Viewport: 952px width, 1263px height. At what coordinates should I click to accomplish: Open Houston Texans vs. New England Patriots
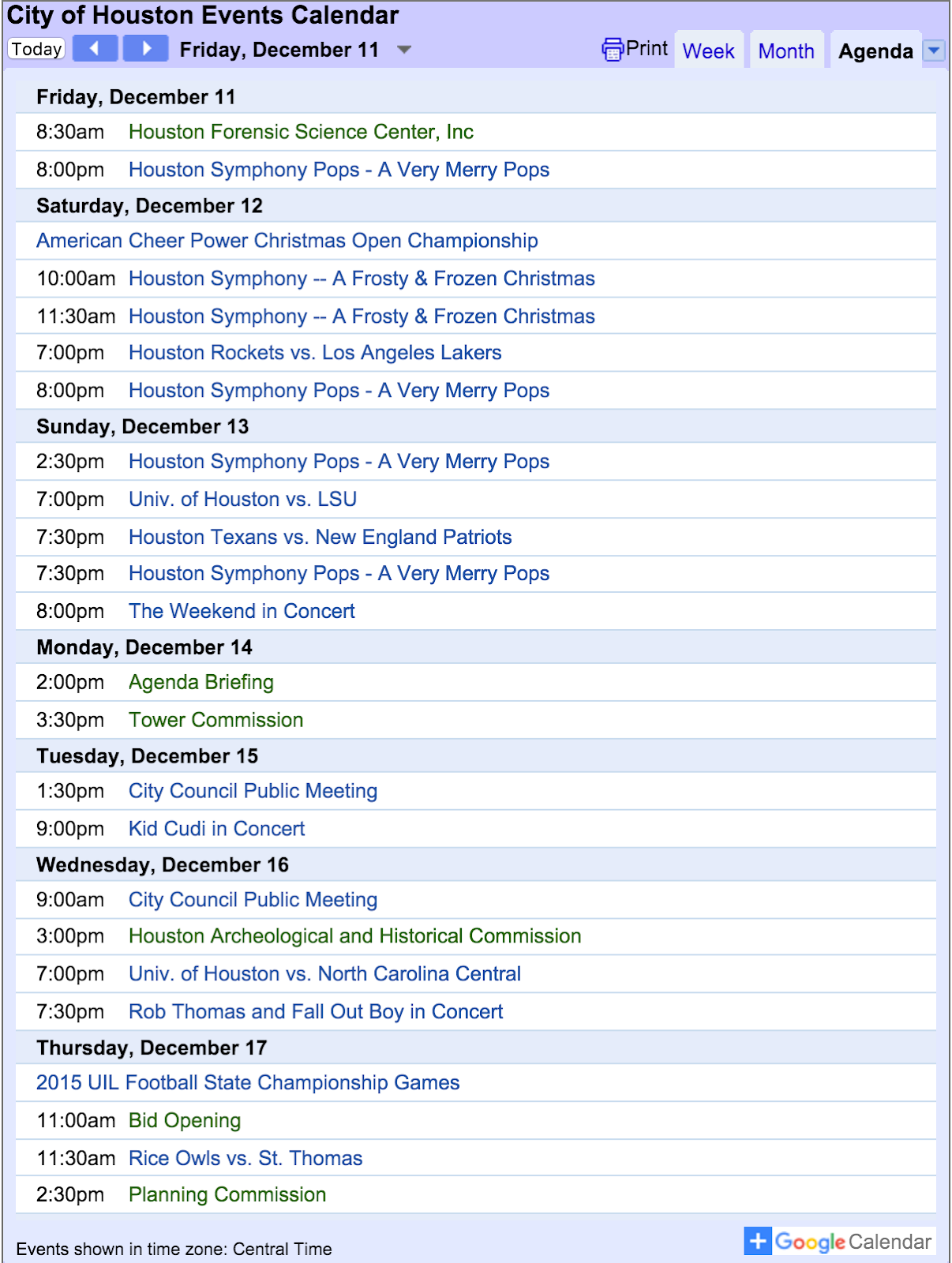point(320,538)
